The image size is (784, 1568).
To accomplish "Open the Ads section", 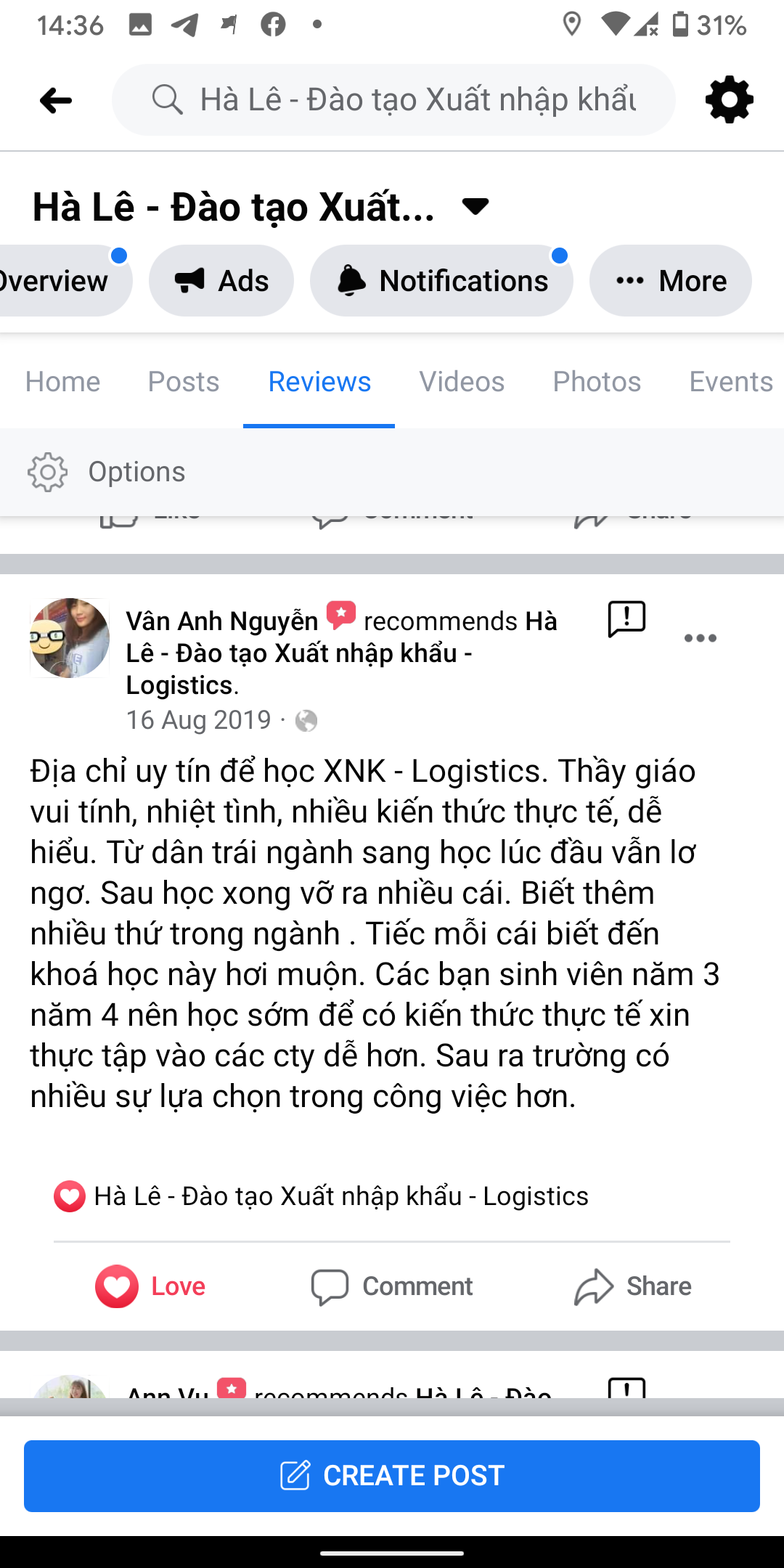I will point(221,281).
